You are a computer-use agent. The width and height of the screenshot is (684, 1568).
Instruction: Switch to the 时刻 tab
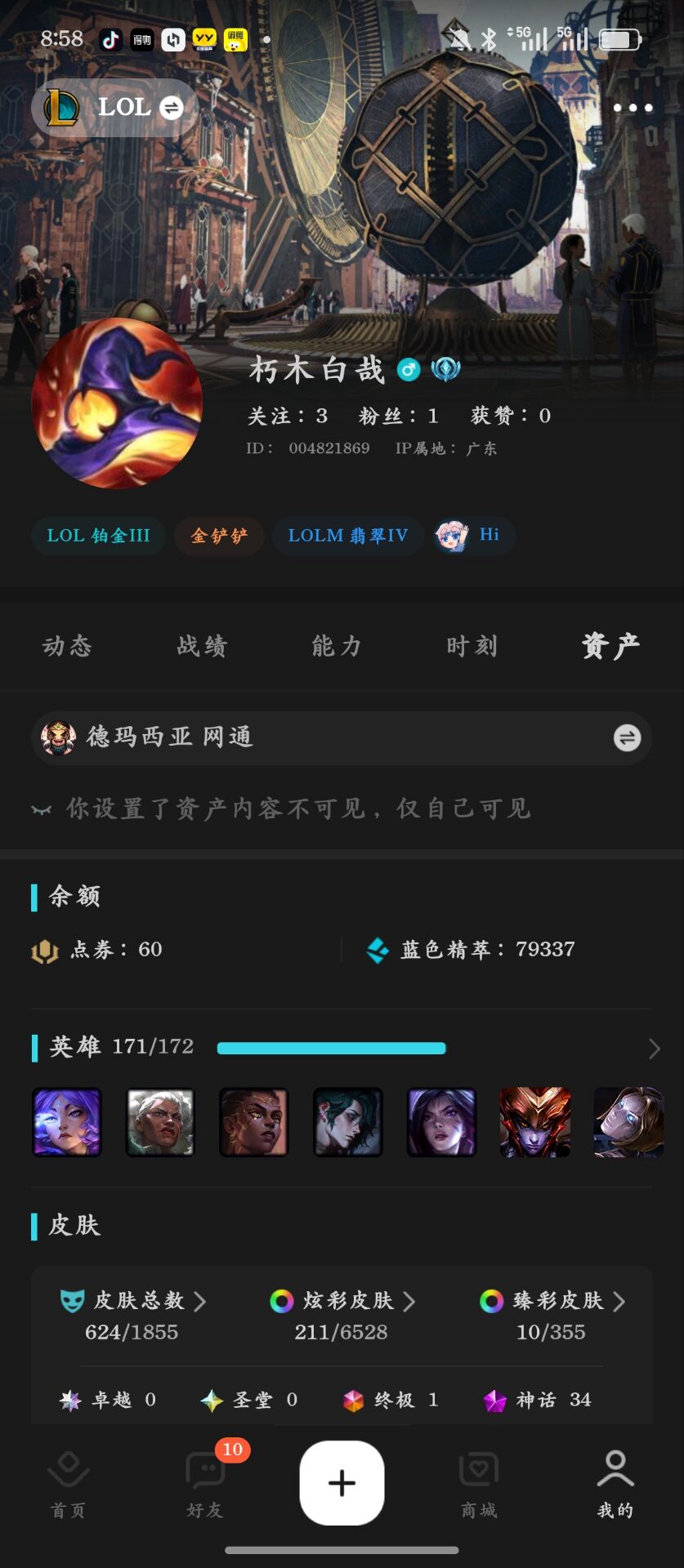click(472, 646)
